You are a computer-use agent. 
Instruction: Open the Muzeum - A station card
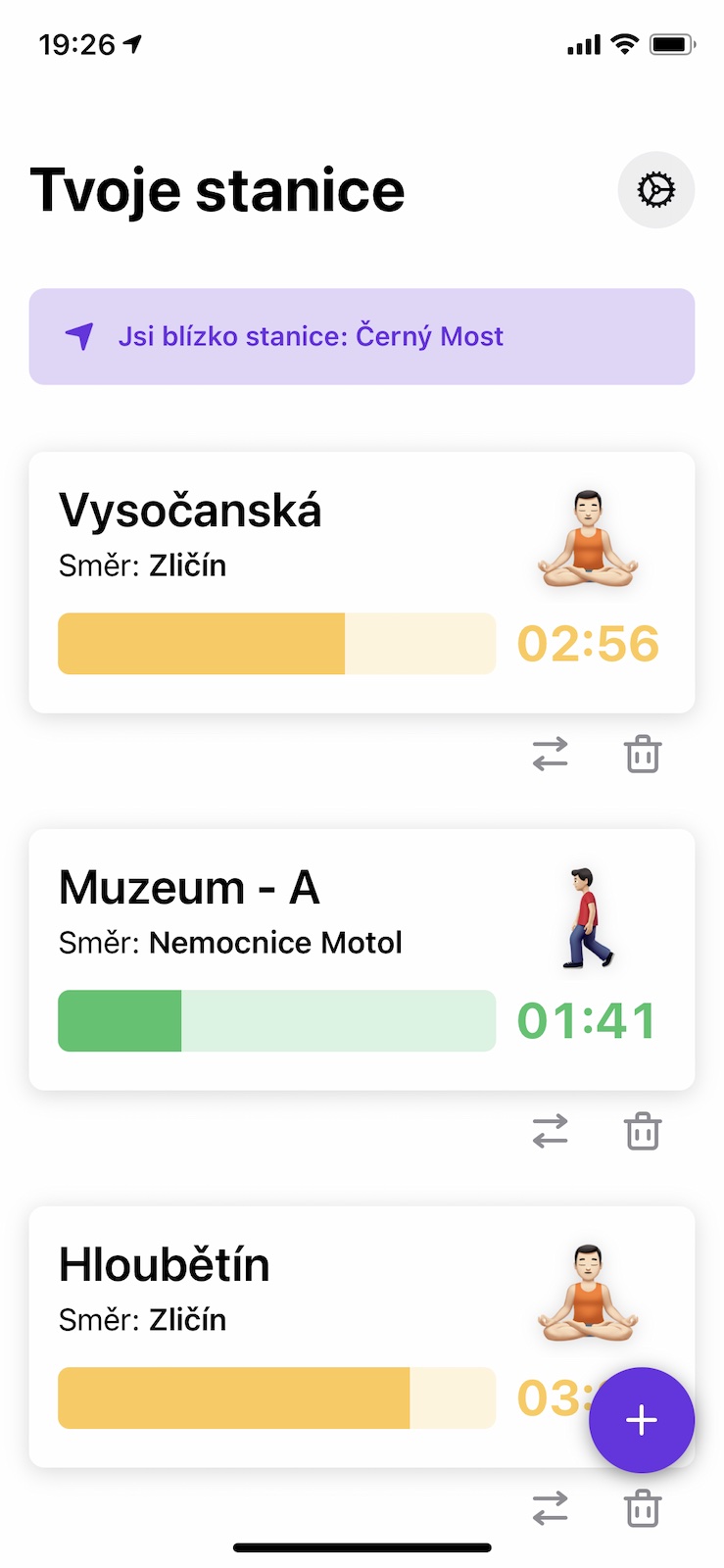[x=362, y=959]
